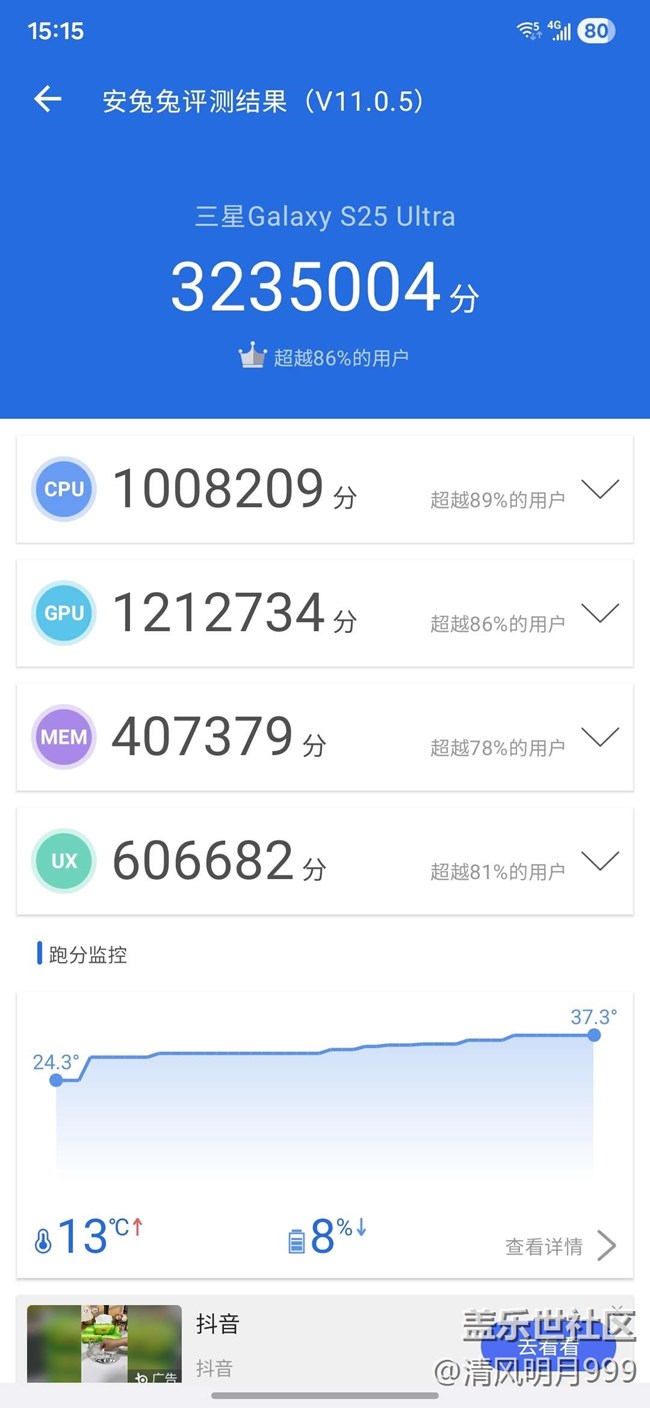Expand the GPU score breakdown
The width and height of the screenshot is (650, 1408).
coord(600,613)
